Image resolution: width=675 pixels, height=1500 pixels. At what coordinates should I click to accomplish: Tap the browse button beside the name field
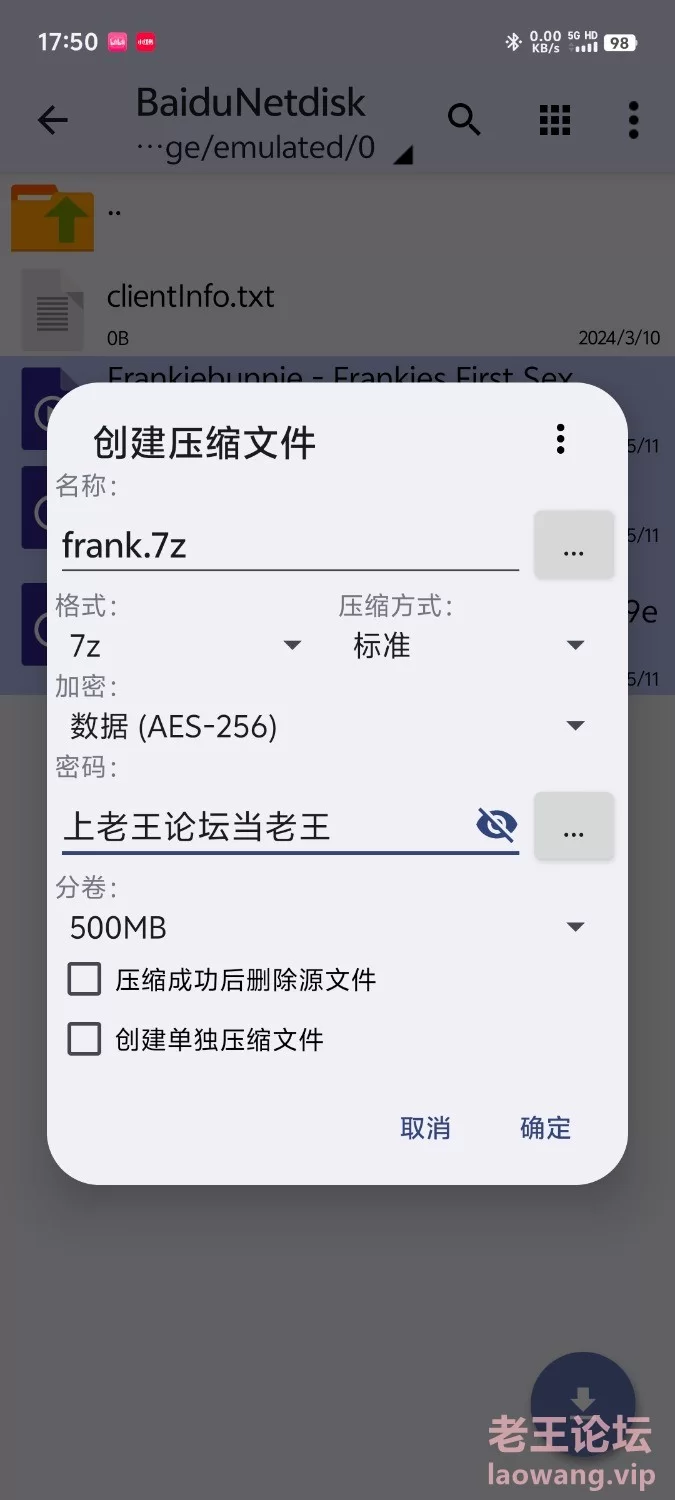point(574,545)
